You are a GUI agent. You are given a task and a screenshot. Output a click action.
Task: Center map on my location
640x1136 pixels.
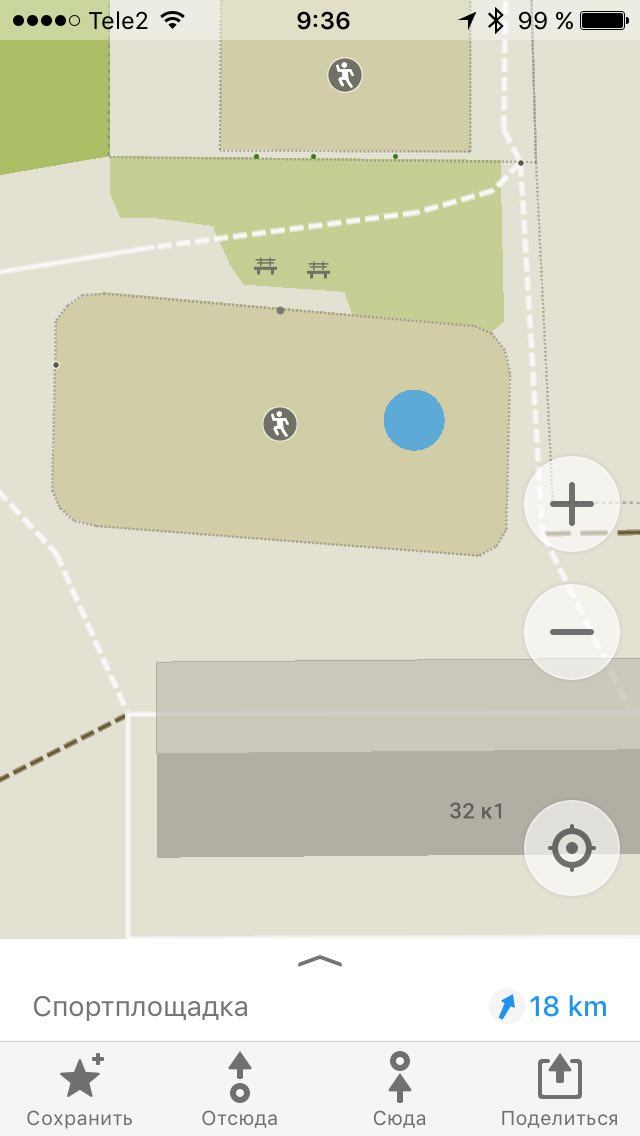coord(571,848)
